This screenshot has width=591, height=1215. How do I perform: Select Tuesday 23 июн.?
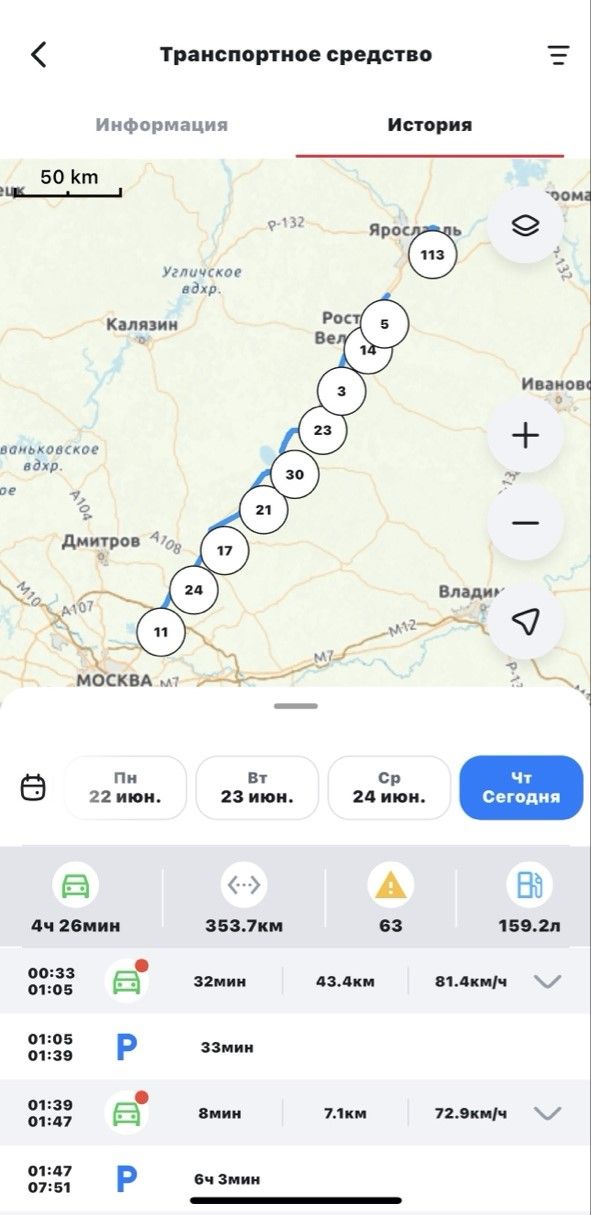coord(257,788)
